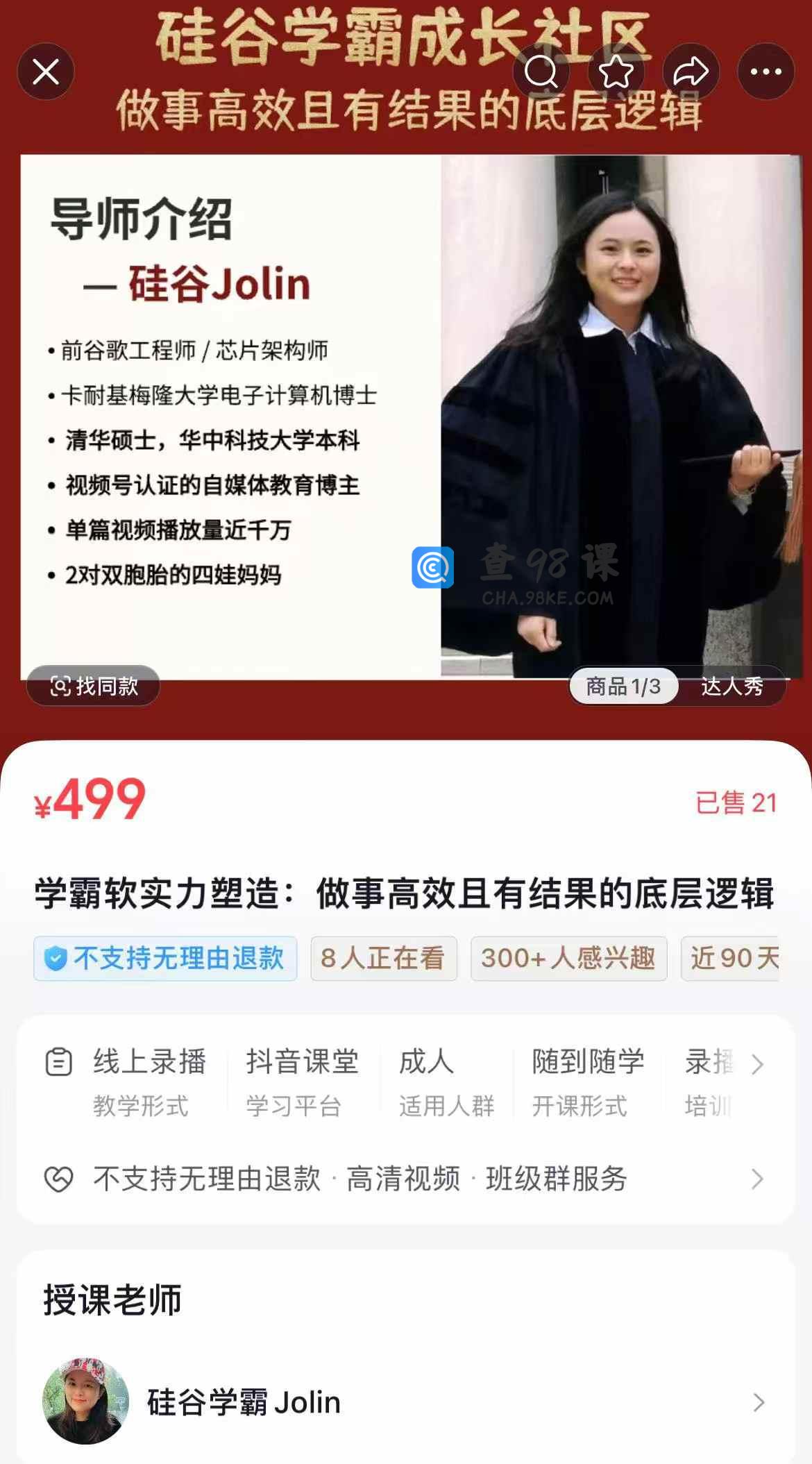Tap 找同款 to find similar items
812x1464 pixels.
pos(94,686)
